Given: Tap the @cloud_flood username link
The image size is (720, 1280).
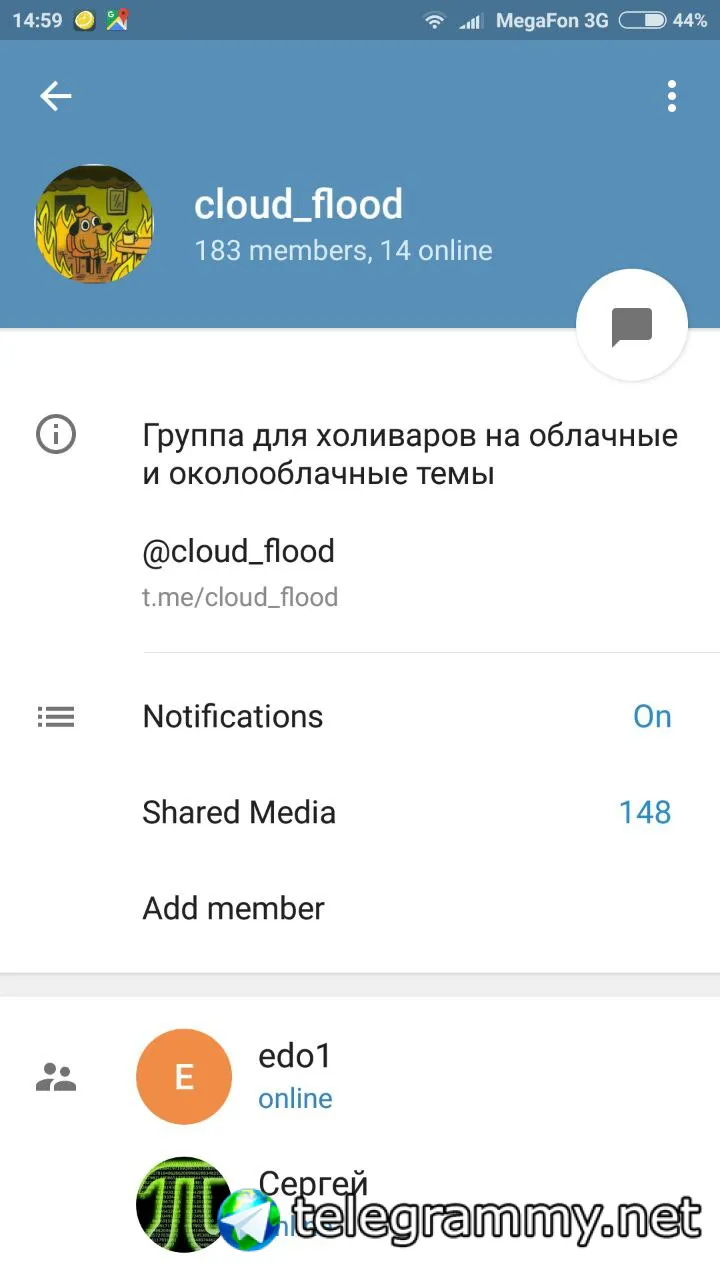Looking at the screenshot, I should click(239, 551).
